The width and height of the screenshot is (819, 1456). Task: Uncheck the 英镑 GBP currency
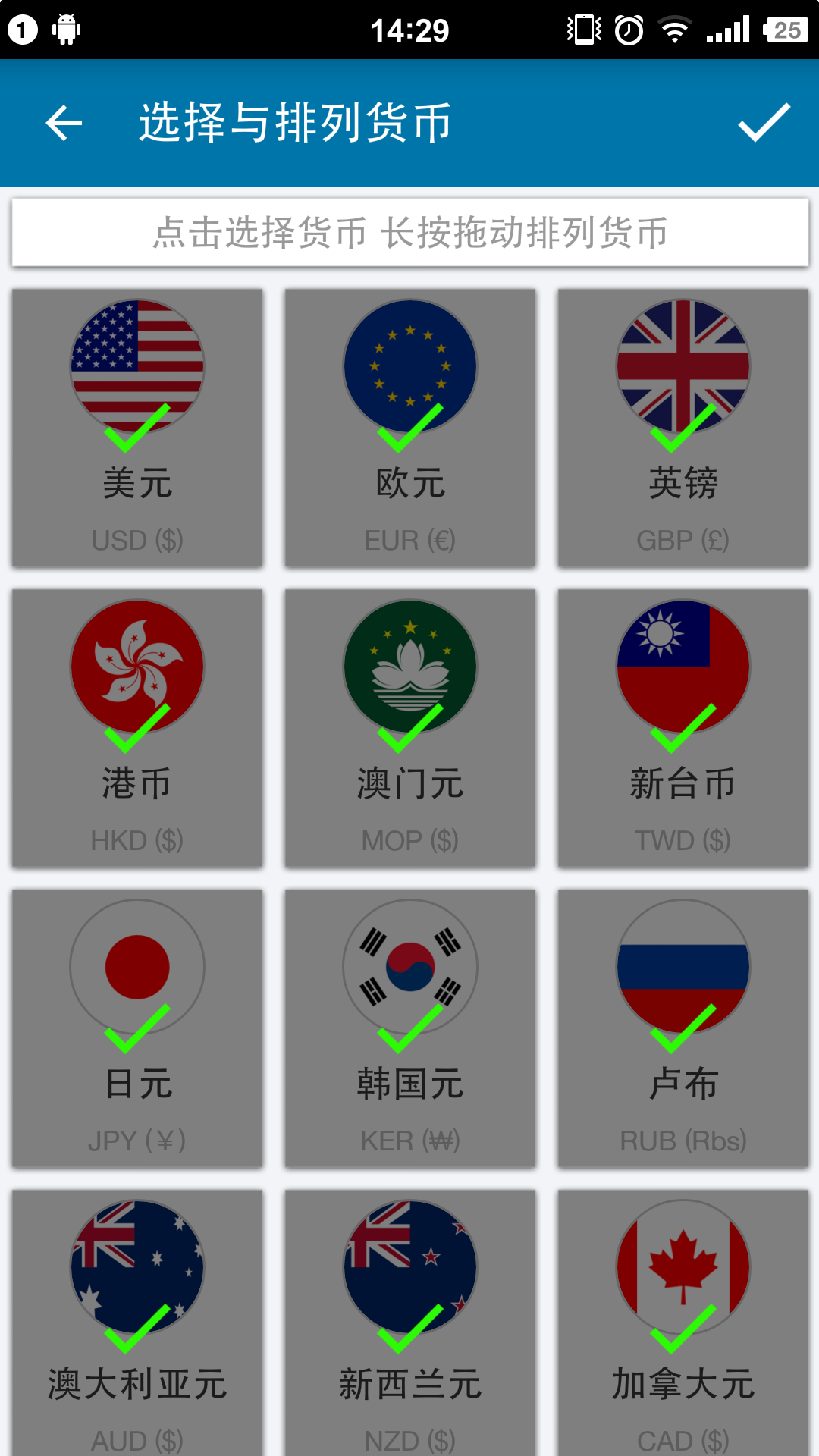(683, 428)
